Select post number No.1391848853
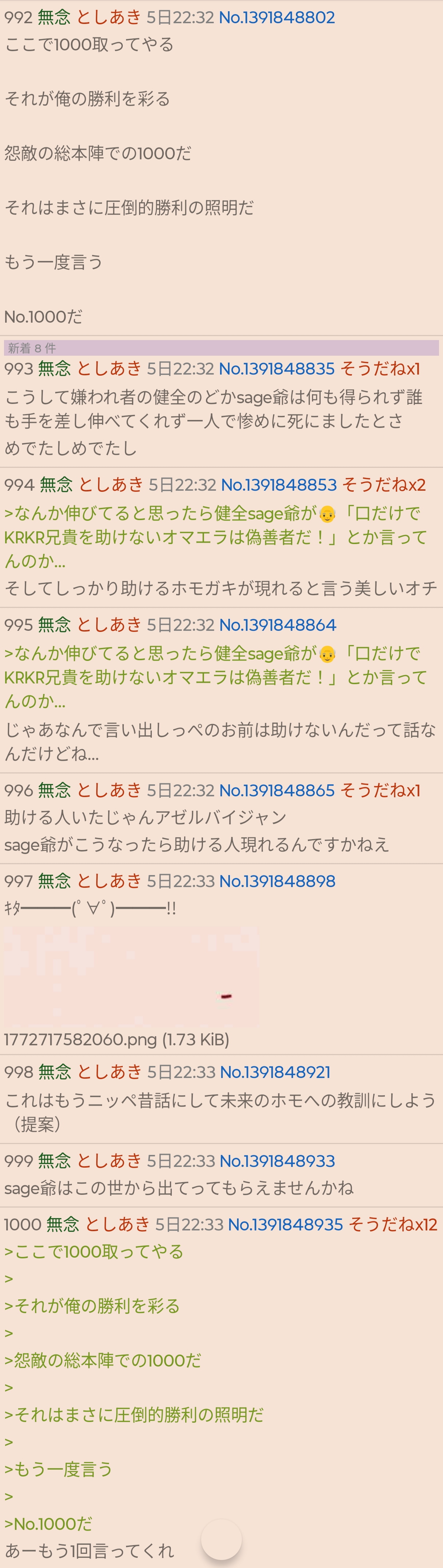This screenshot has height=1568, width=443. (x=279, y=485)
